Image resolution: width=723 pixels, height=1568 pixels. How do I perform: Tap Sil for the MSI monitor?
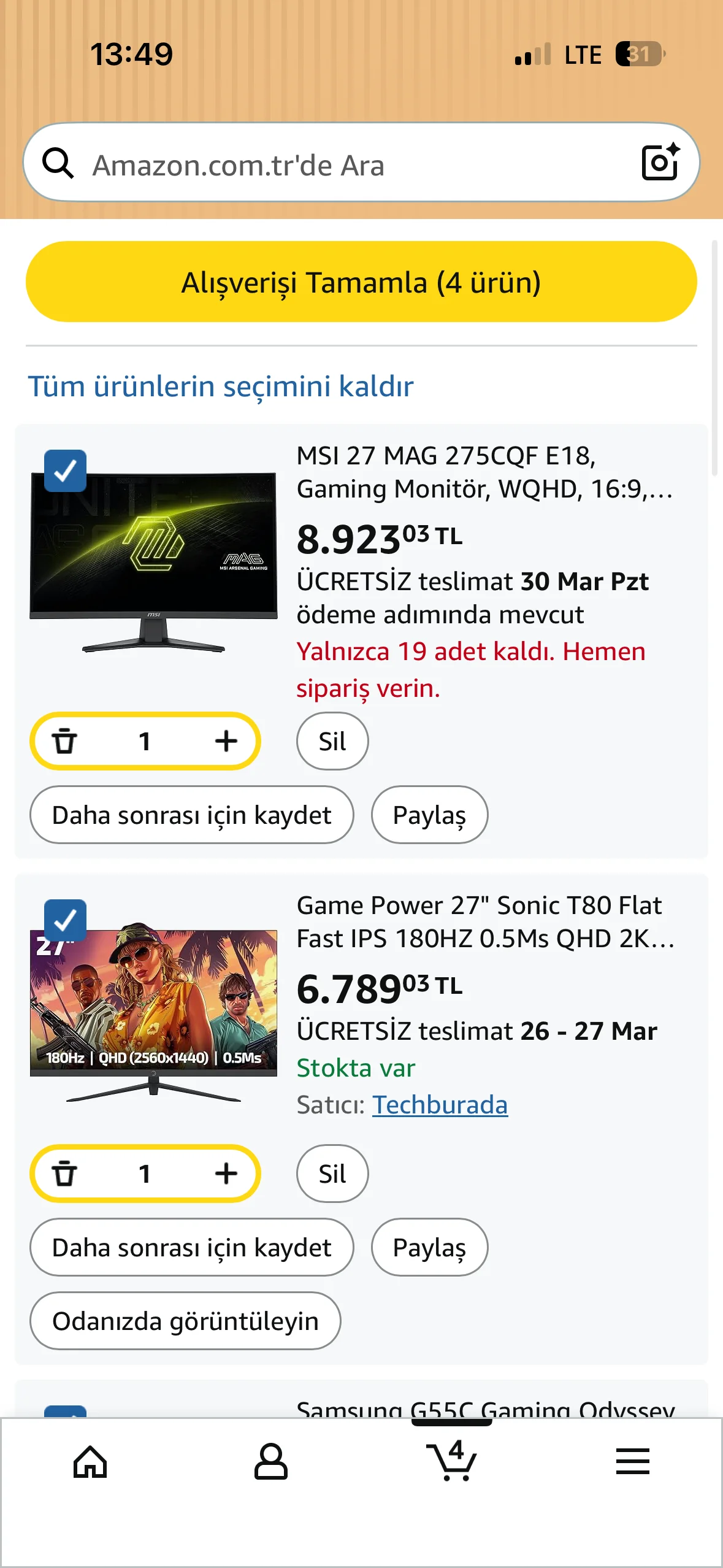[x=332, y=741]
